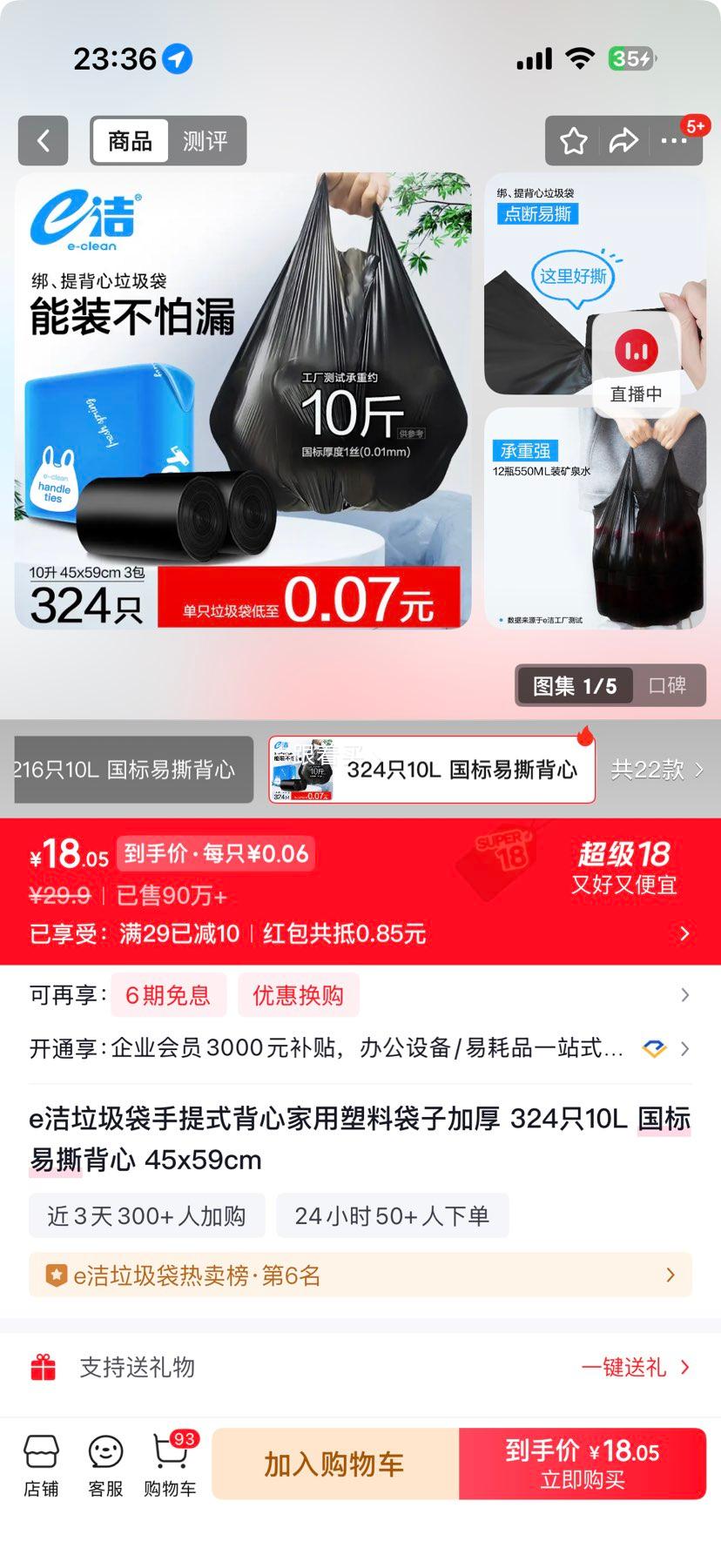Select the 324只10L variant thumbnail
The image size is (721, 1568).
(x=426, y=769)
